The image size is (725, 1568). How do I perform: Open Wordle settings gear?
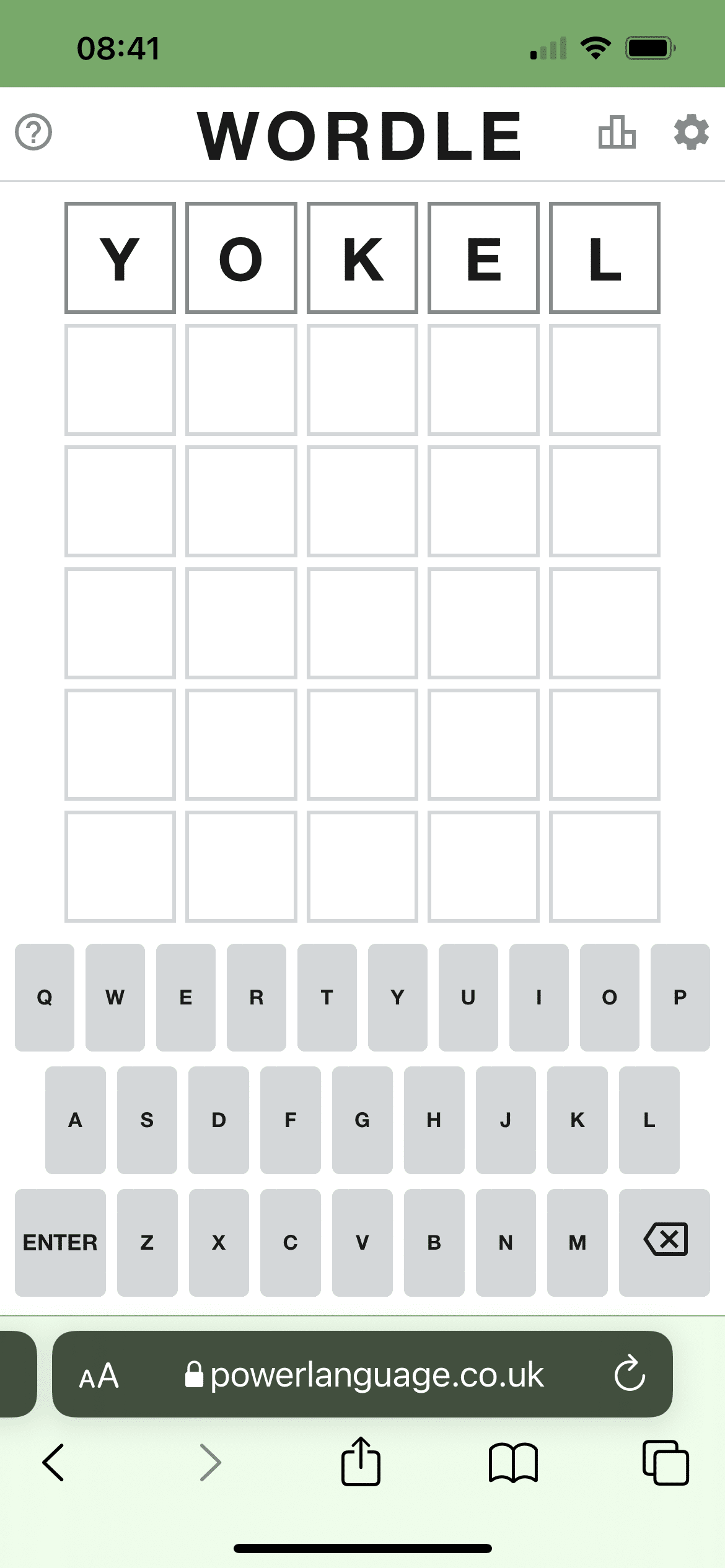pyautogui.click(x=692, y=132)
